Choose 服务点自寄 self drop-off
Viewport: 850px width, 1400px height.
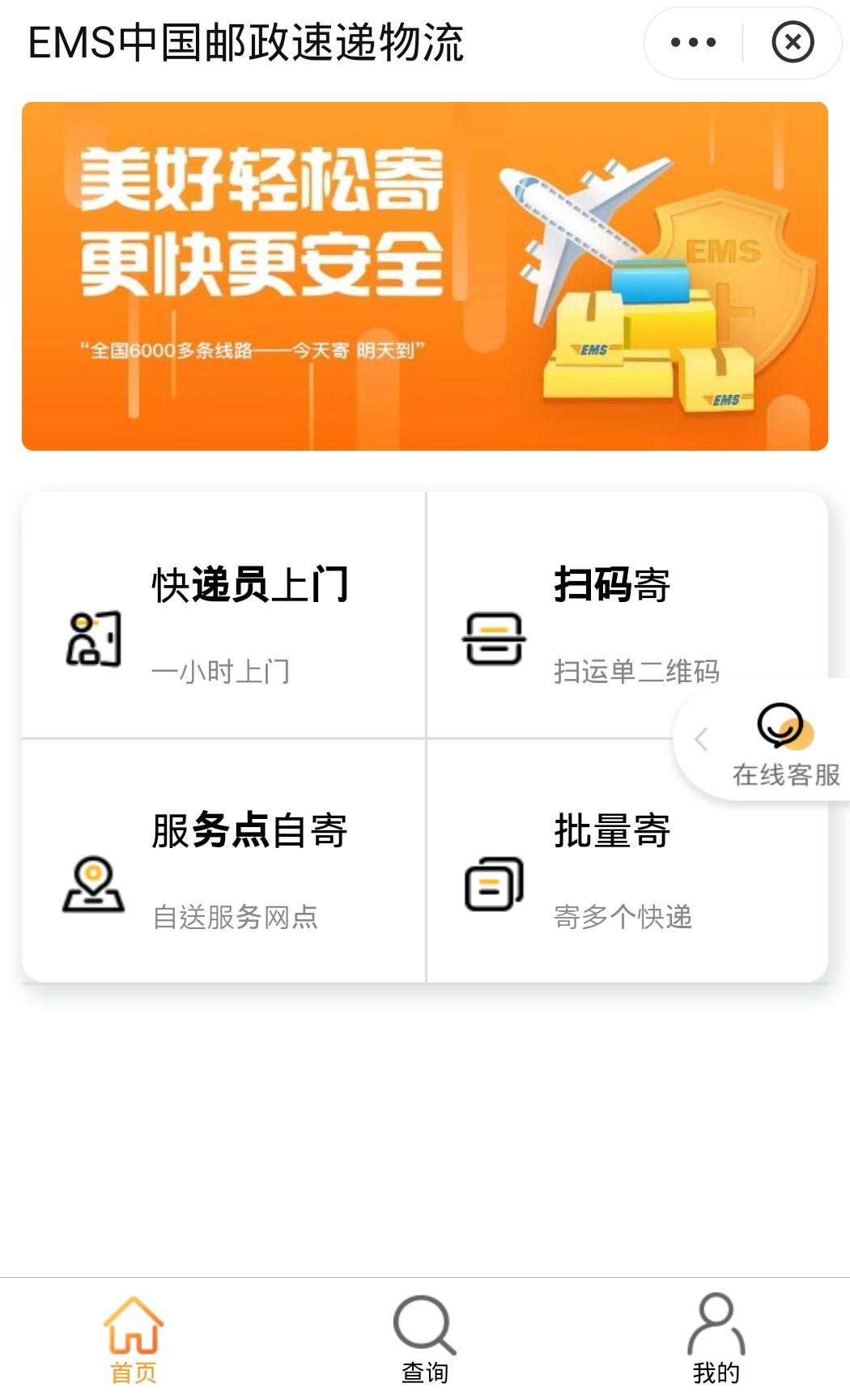pos(223,861)
